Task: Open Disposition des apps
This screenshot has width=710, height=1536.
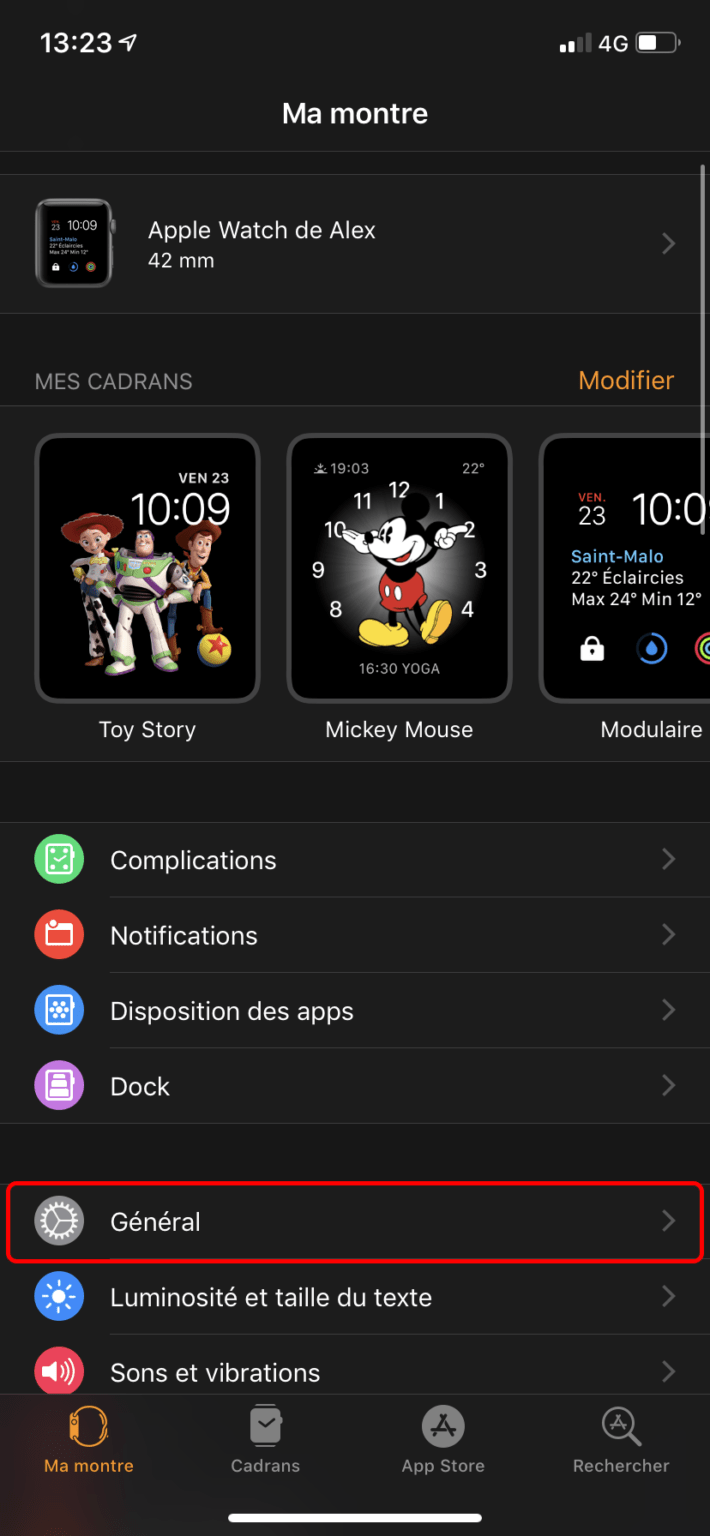Action: point(355,1011)
